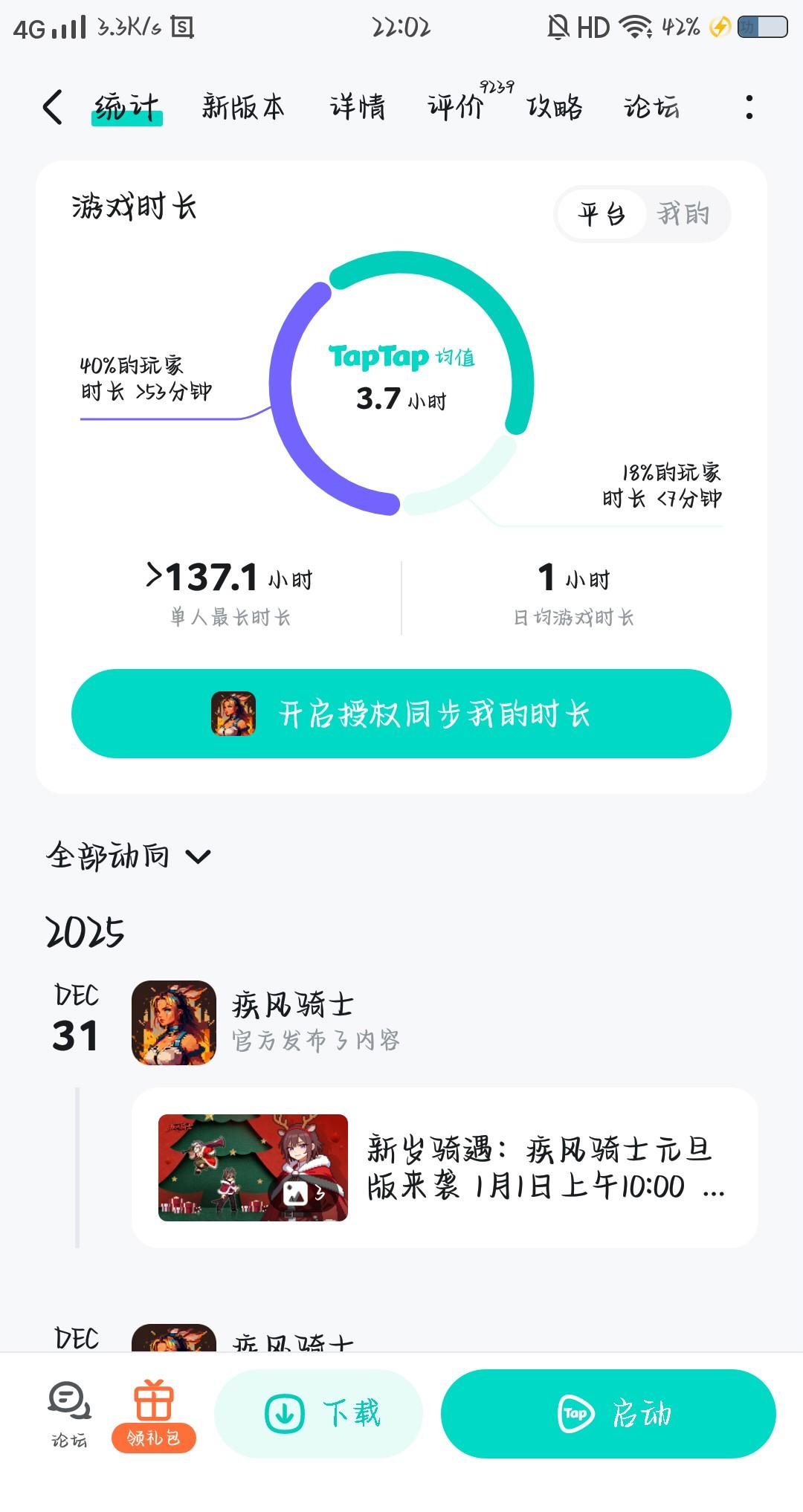Open the three-dot overflow menu
803x1512 pixels.
click(x=749, y=107)
